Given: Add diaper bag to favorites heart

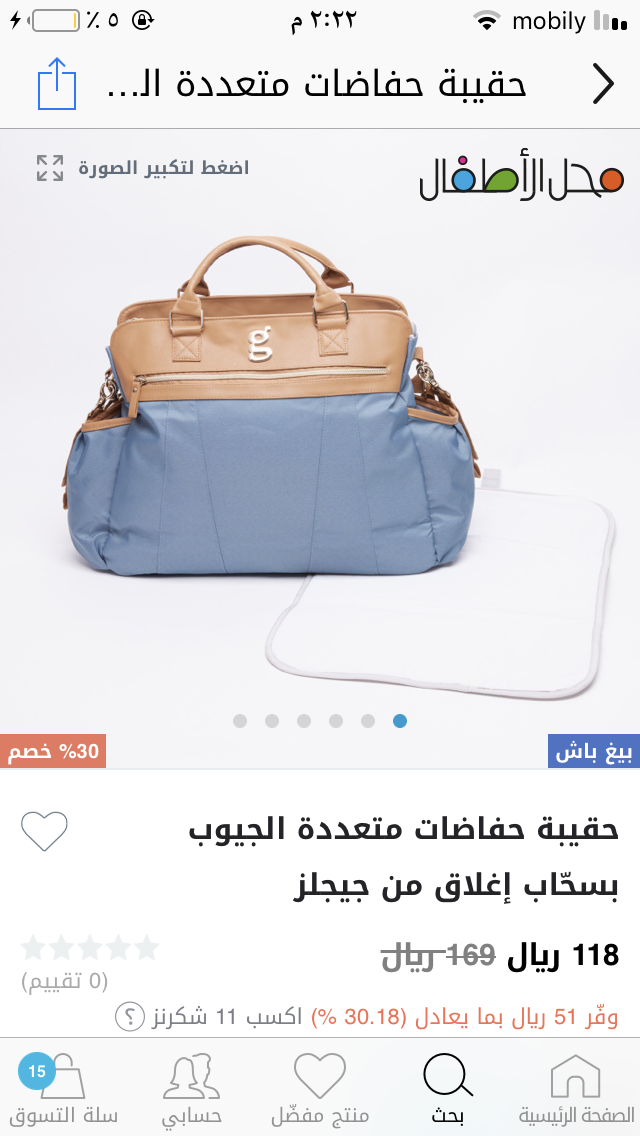Looking at the screenshot, I should [44, 831].
